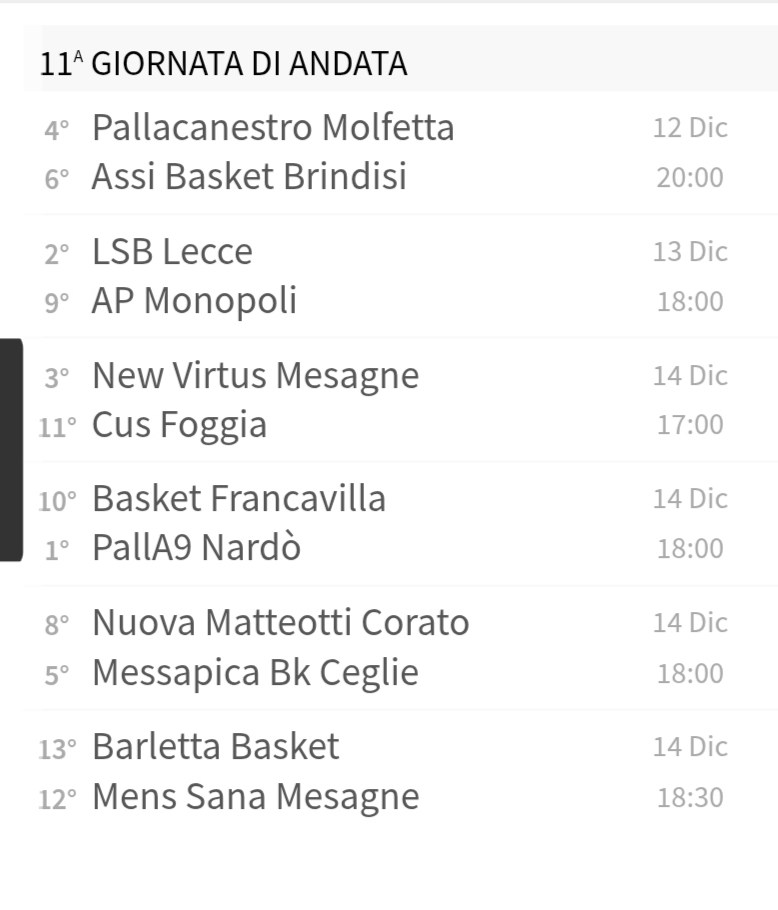Image resolution: width=778 pixels, height=910 pixels.
Task: Open the Nuova Matteotti Corato vs Messapica Bk Ceglie match
Action: (400, 648)
